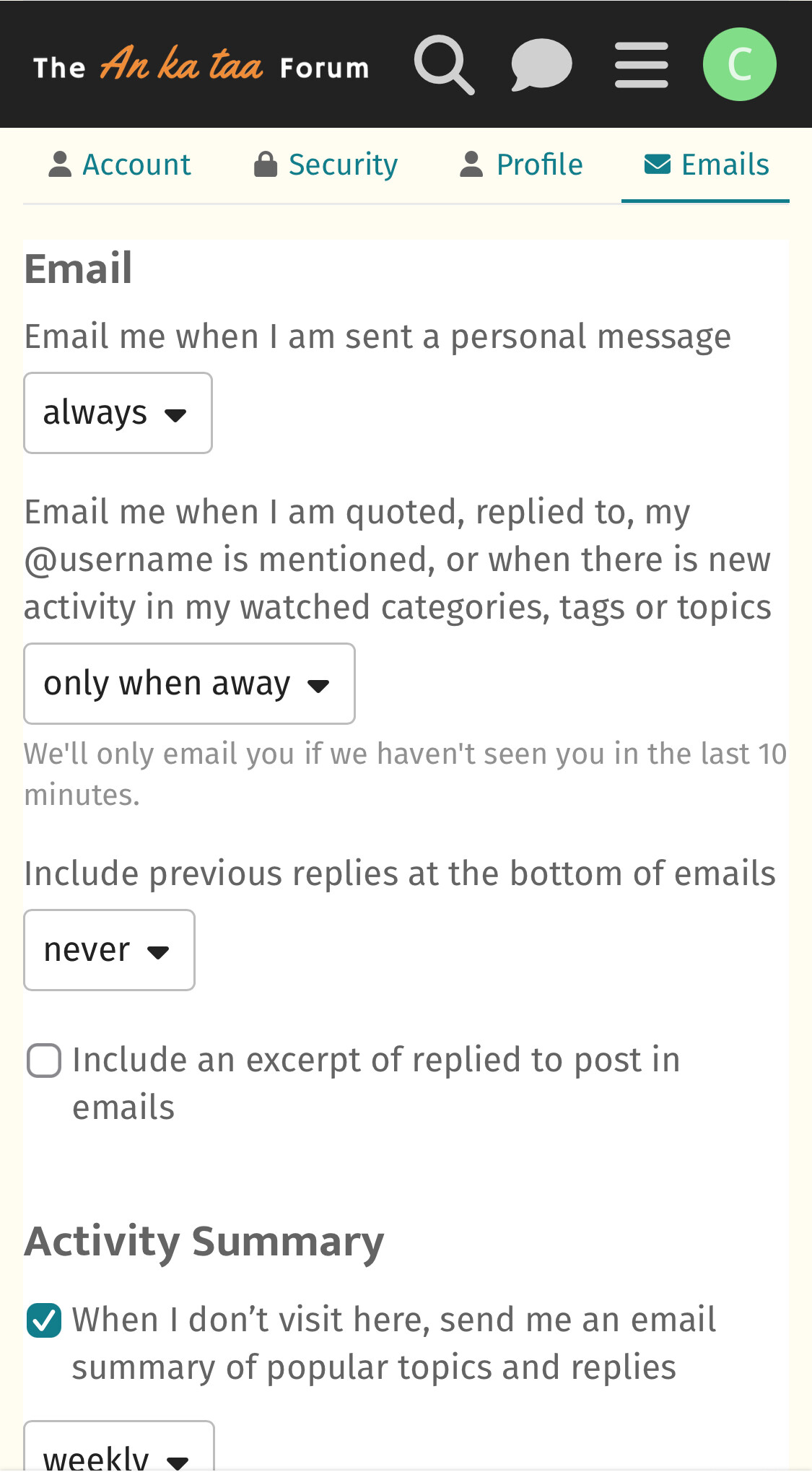Expand the 'always' personal message dropdown
This screenshot has width=812, height=1472.
(118, 413)
